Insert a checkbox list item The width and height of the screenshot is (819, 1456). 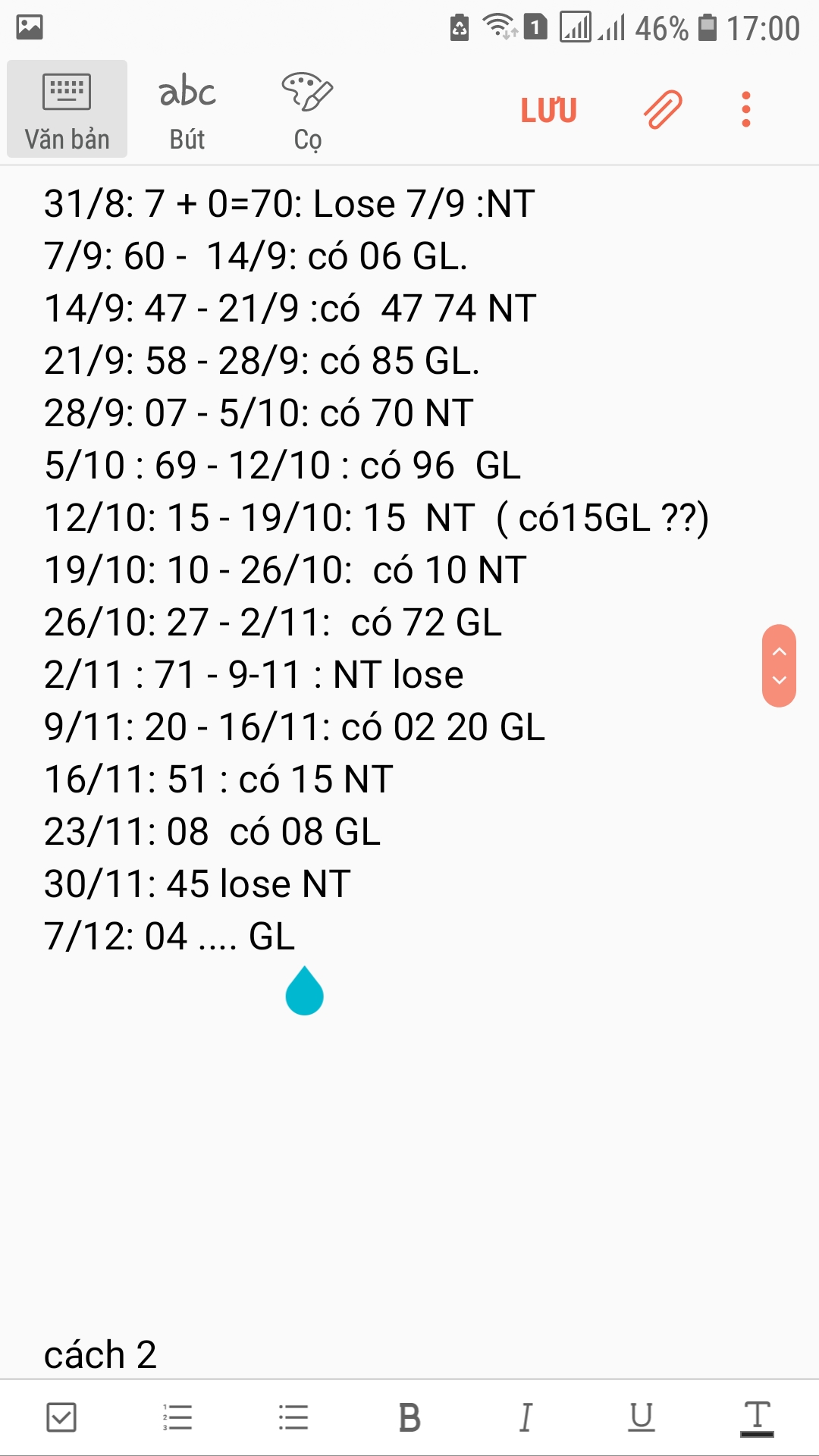tap(61, 1417)
